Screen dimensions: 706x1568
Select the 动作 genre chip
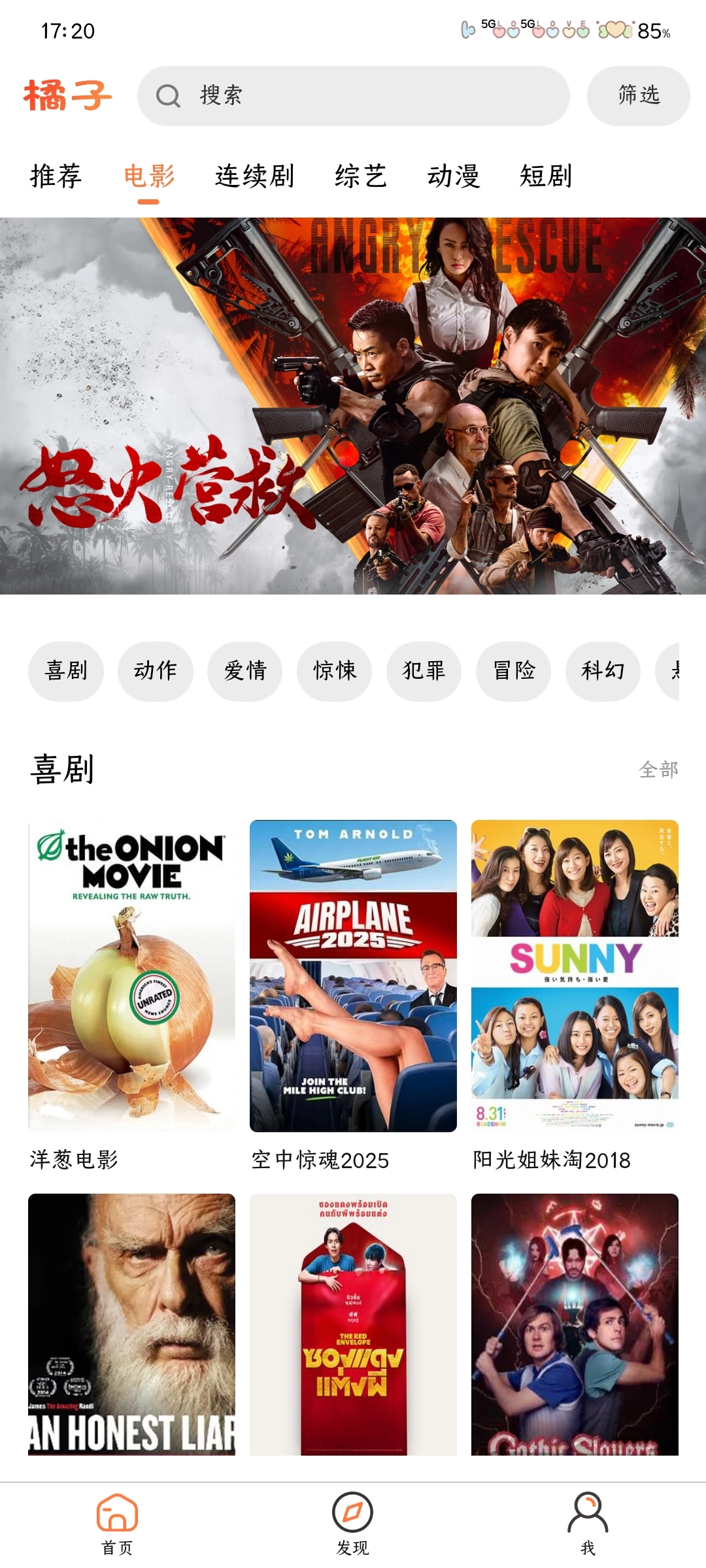coord(155,671)
